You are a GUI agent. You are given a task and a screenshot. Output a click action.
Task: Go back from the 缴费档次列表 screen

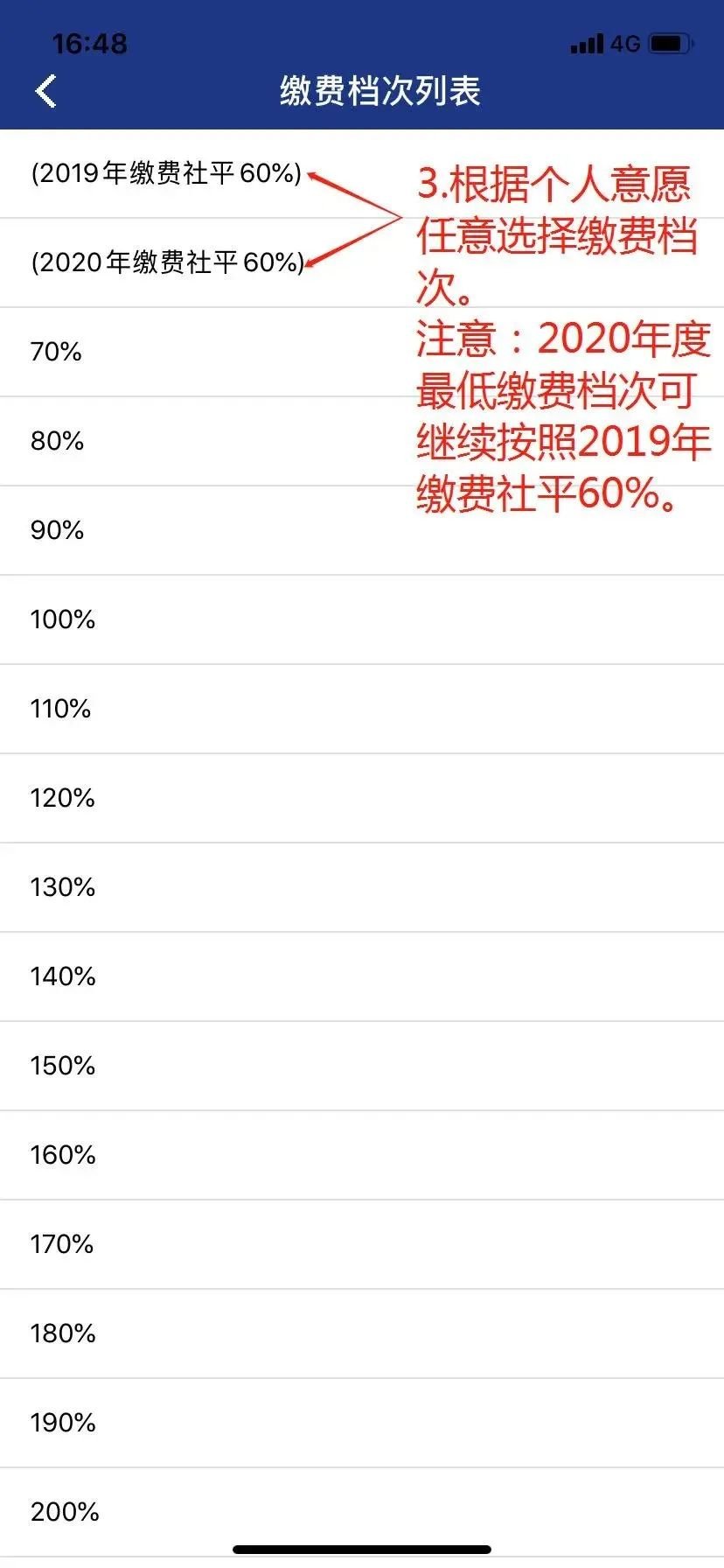(46, 91)
